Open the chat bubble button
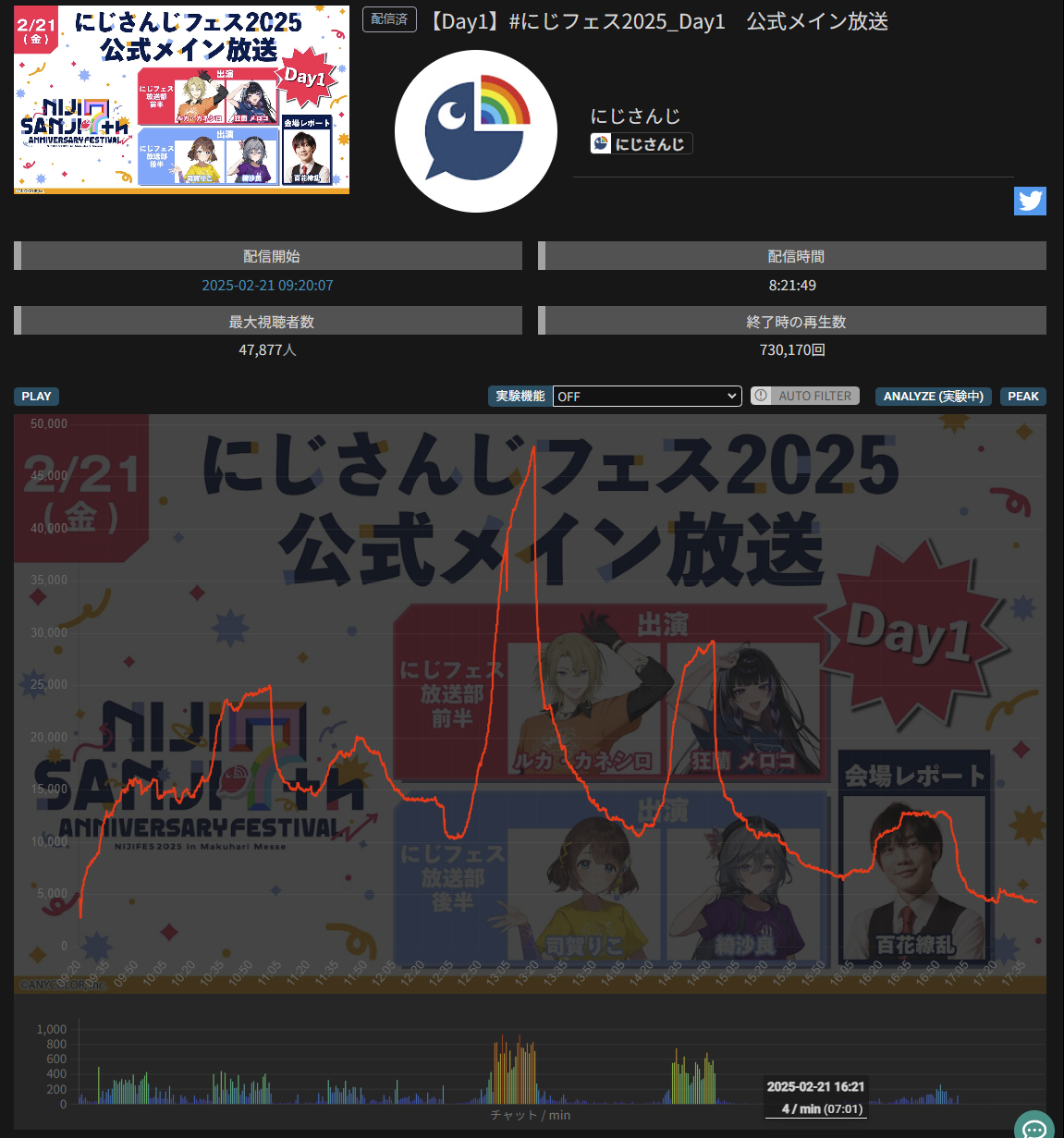1064x1138 pixels. (x=1034, y=1128)
